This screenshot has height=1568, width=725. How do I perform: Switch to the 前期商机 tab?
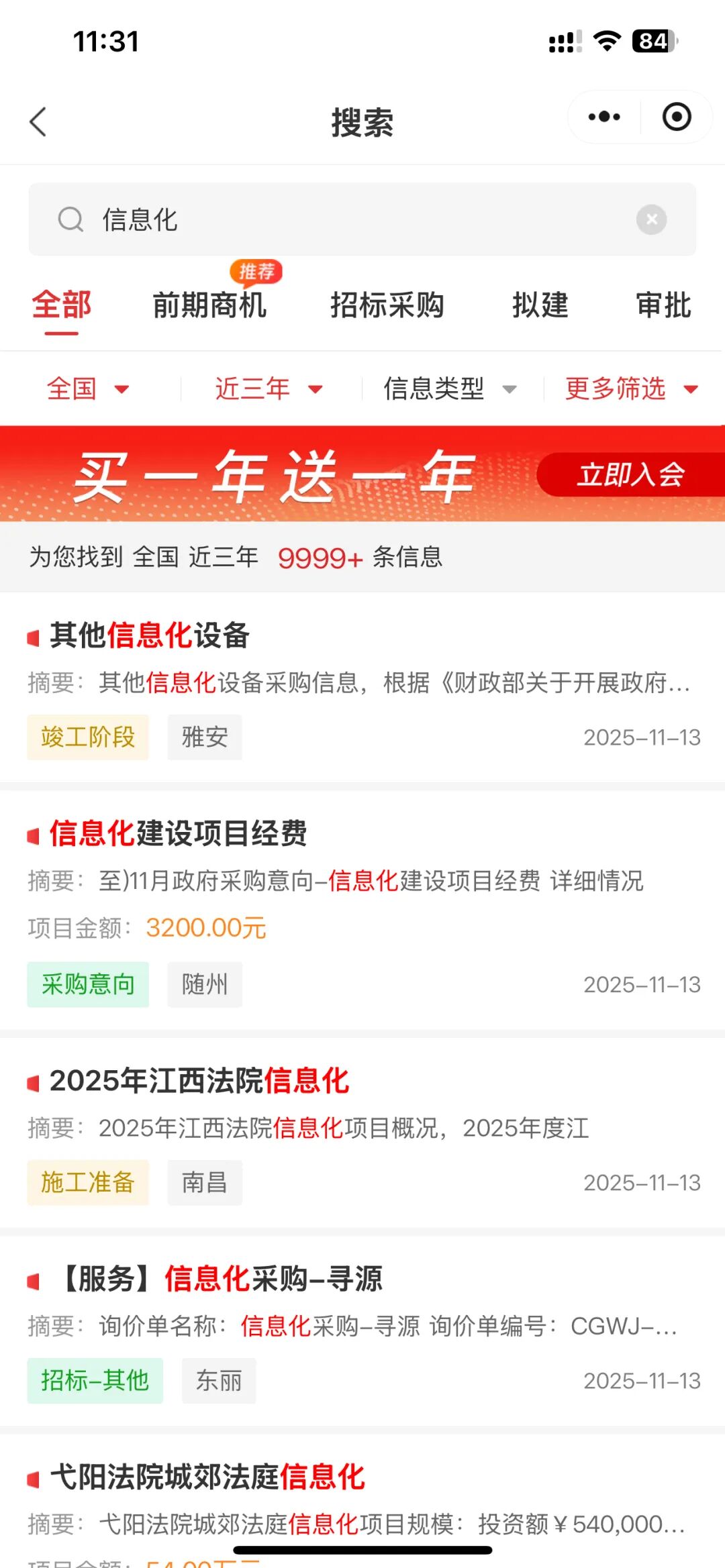coord(209,305)
